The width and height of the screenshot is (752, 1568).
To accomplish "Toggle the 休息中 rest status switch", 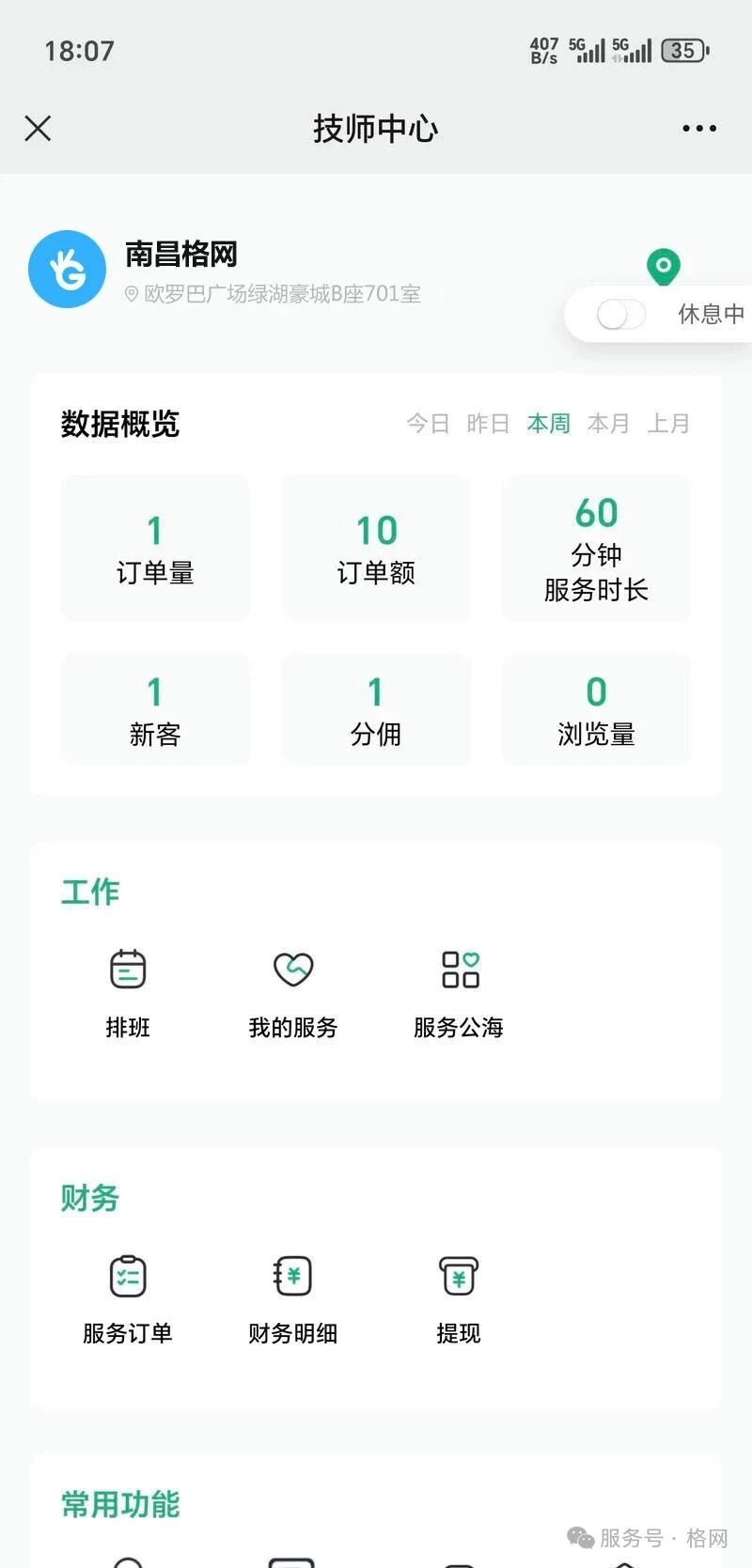I will coord(619,315).
